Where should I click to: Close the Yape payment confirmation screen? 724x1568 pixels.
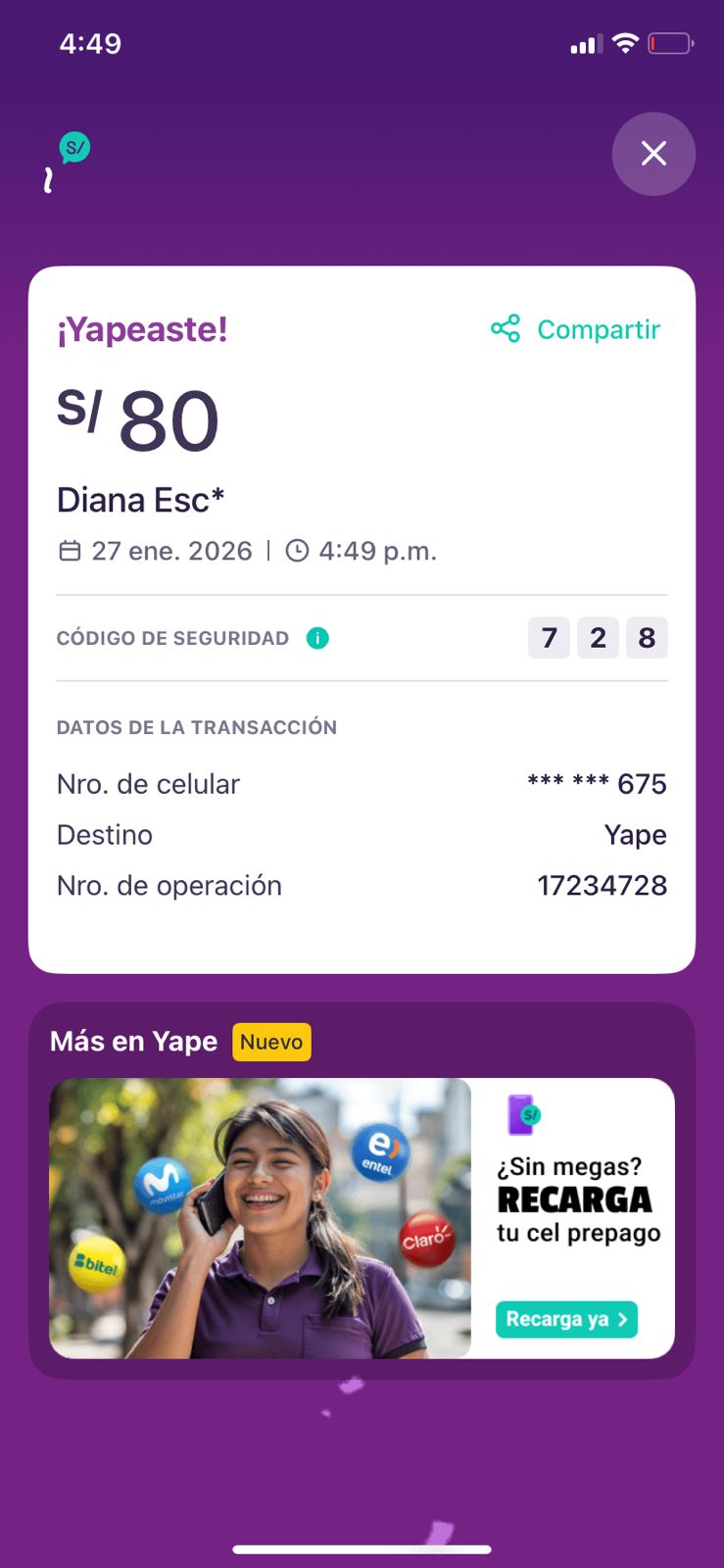click(x=653, y=154)
